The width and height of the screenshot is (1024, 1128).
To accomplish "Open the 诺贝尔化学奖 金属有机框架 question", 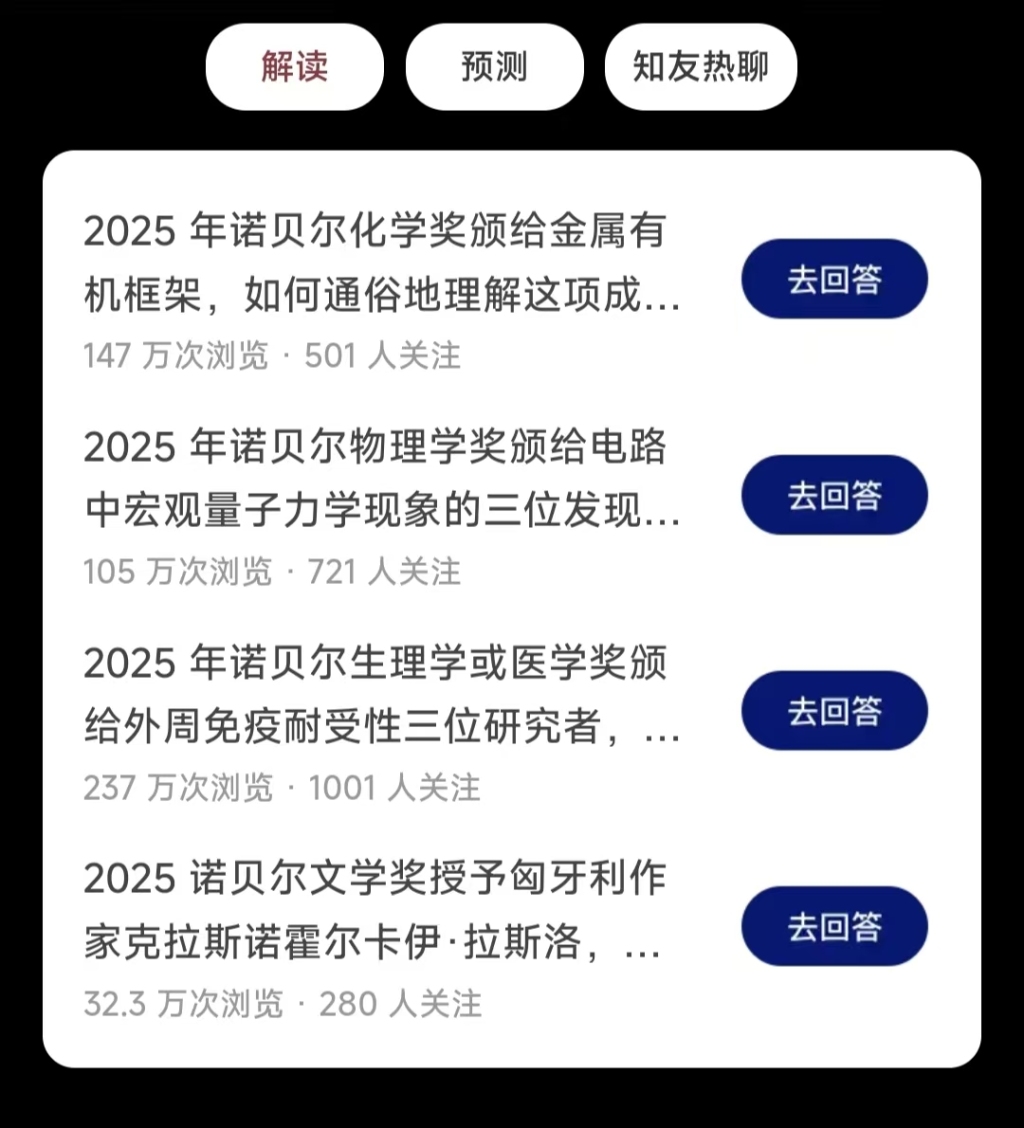I will click(x=382, y=265).
